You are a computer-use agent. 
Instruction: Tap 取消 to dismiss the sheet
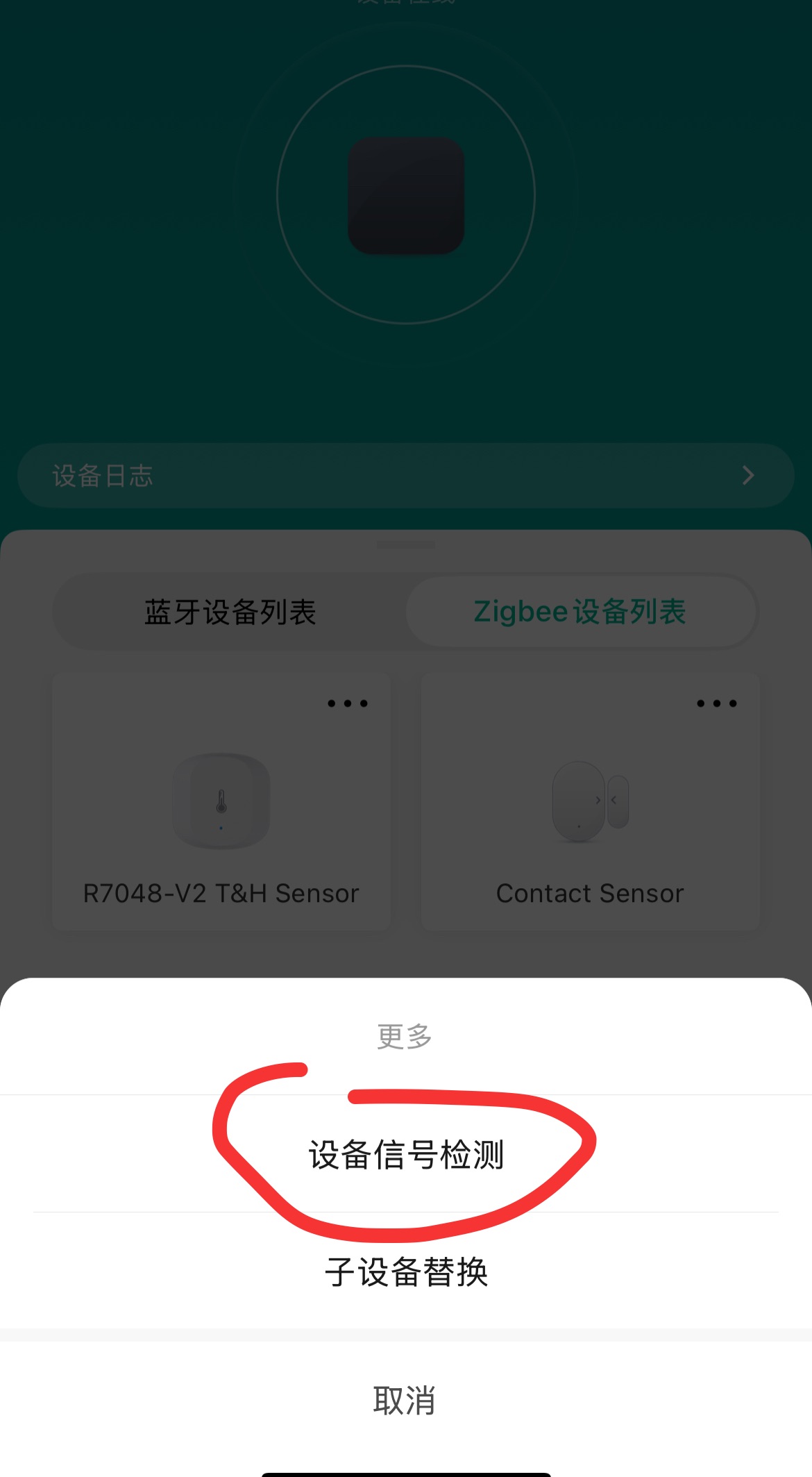[x=405, y=1401]
